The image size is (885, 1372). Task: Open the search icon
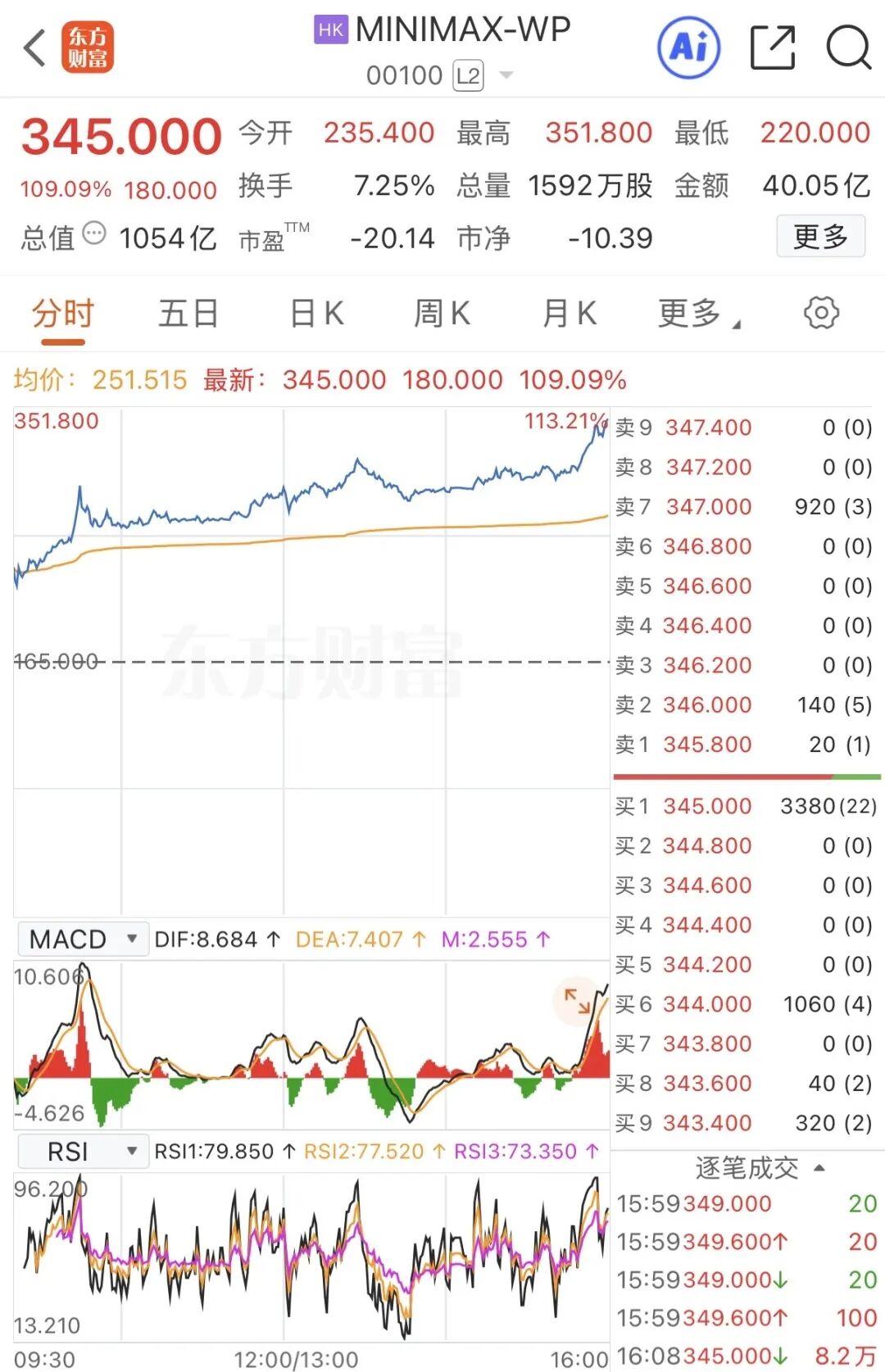pyautogui.click(x=850, y=48)
